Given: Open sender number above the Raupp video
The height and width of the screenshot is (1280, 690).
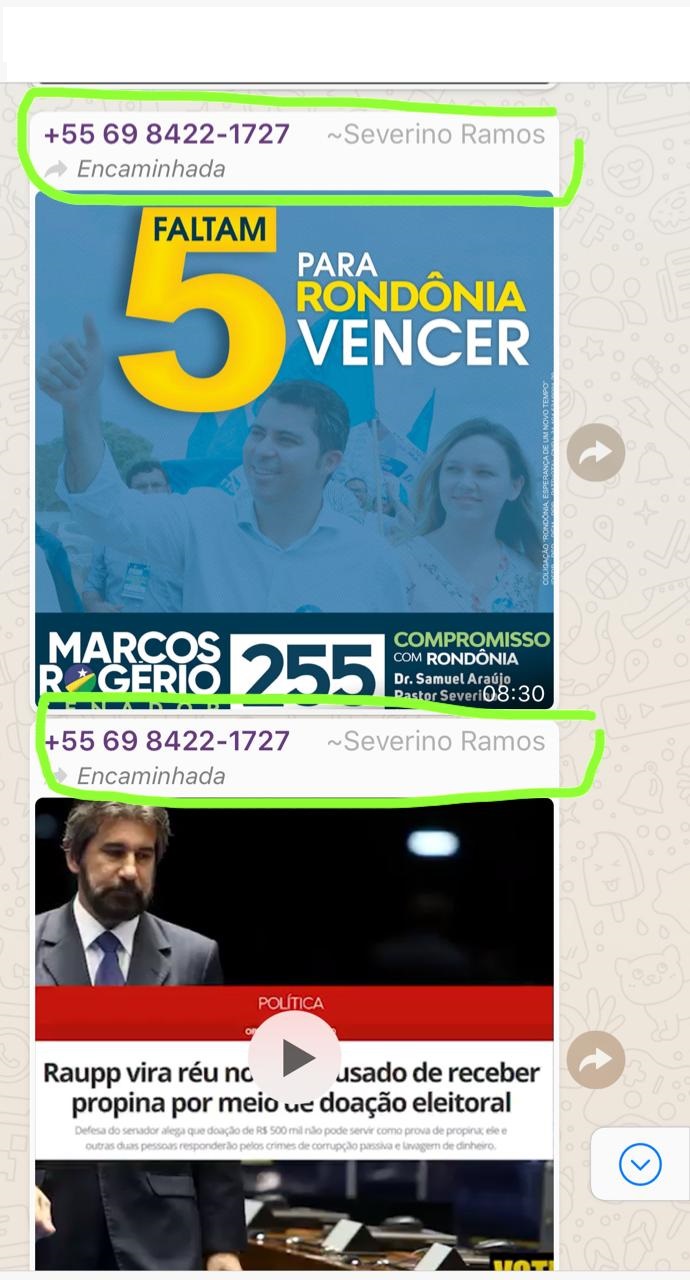Looking at the screenshot, I should (167, 741).
